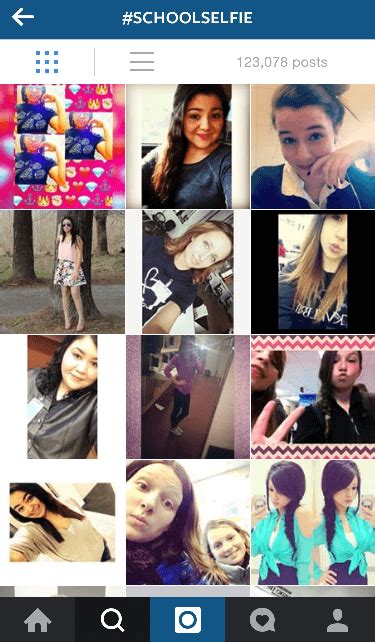Go back using the top arrow

coord(23,17)
